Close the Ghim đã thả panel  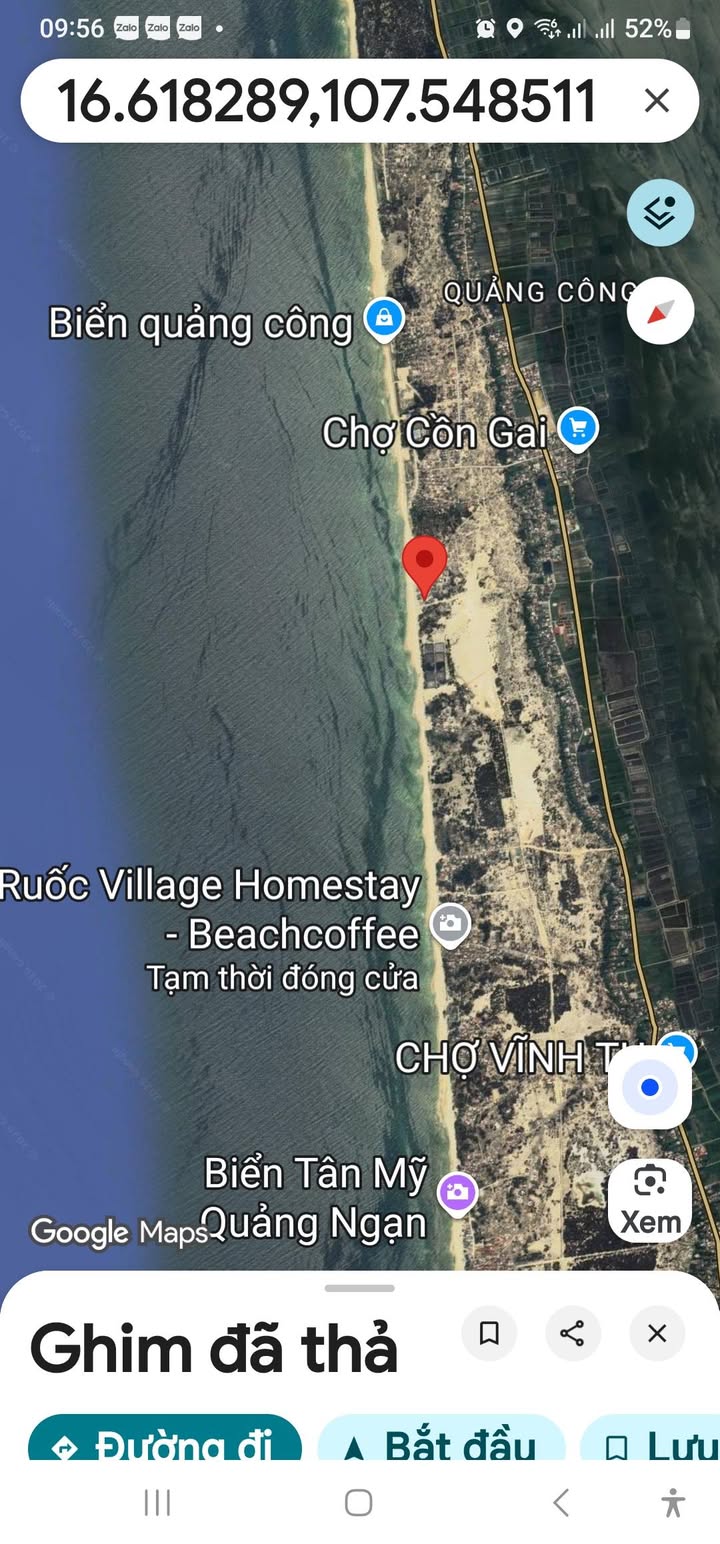pyautogui.click(x=657, y=1333)
